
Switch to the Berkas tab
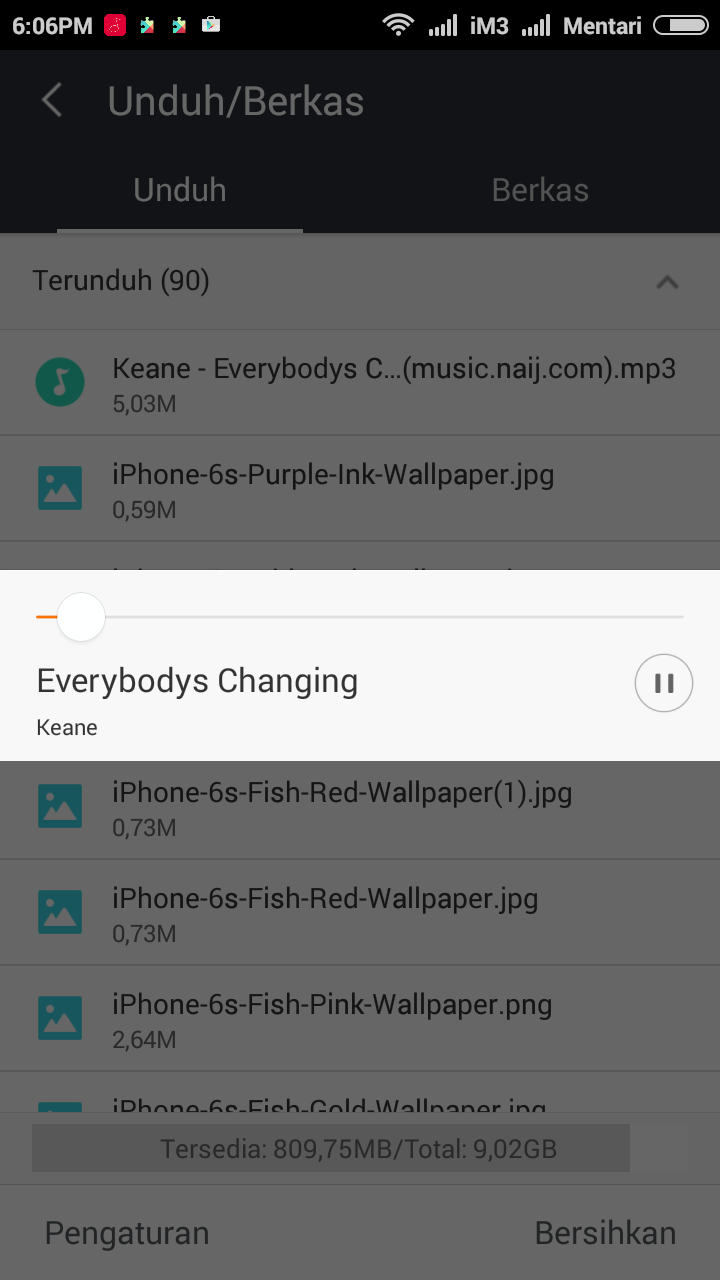(540, 190)
